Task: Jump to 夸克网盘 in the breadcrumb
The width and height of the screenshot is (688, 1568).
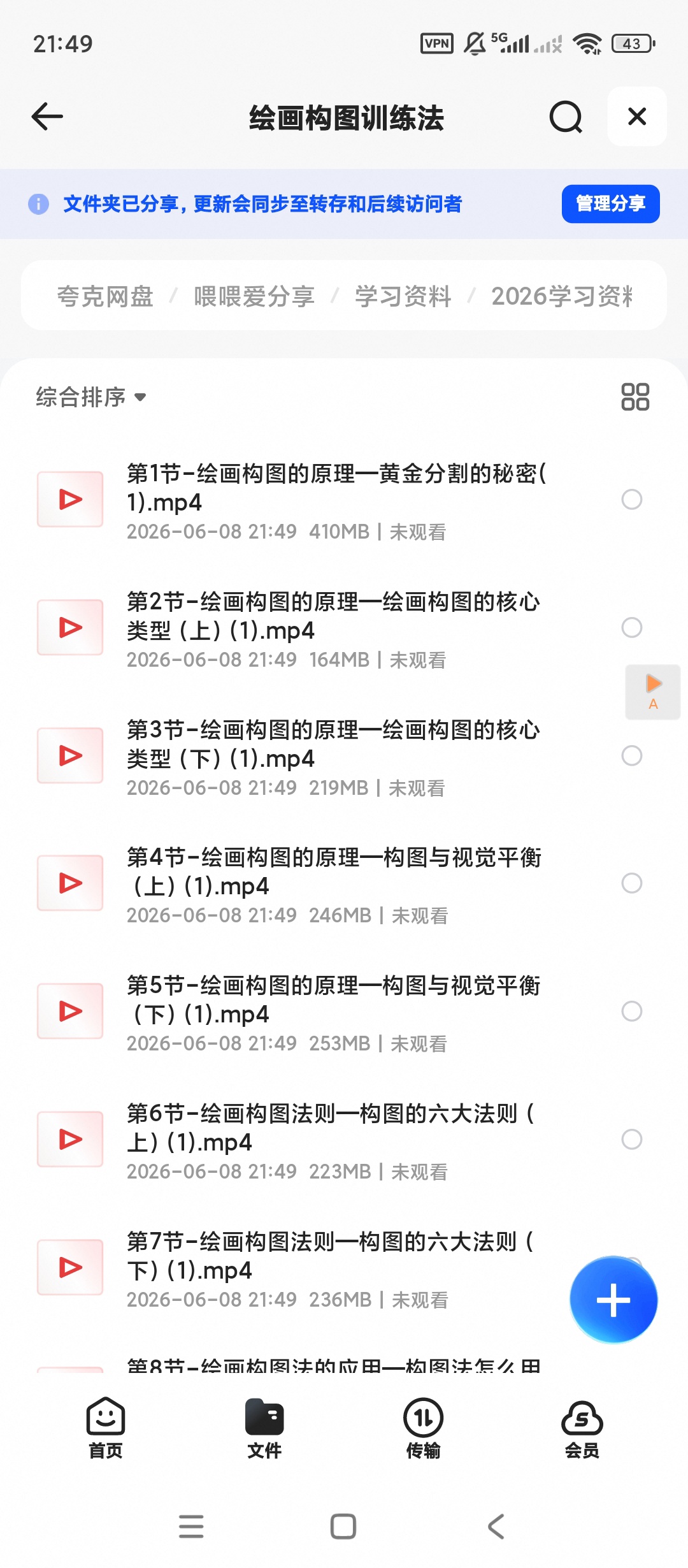Action: [x=105, y=296]
